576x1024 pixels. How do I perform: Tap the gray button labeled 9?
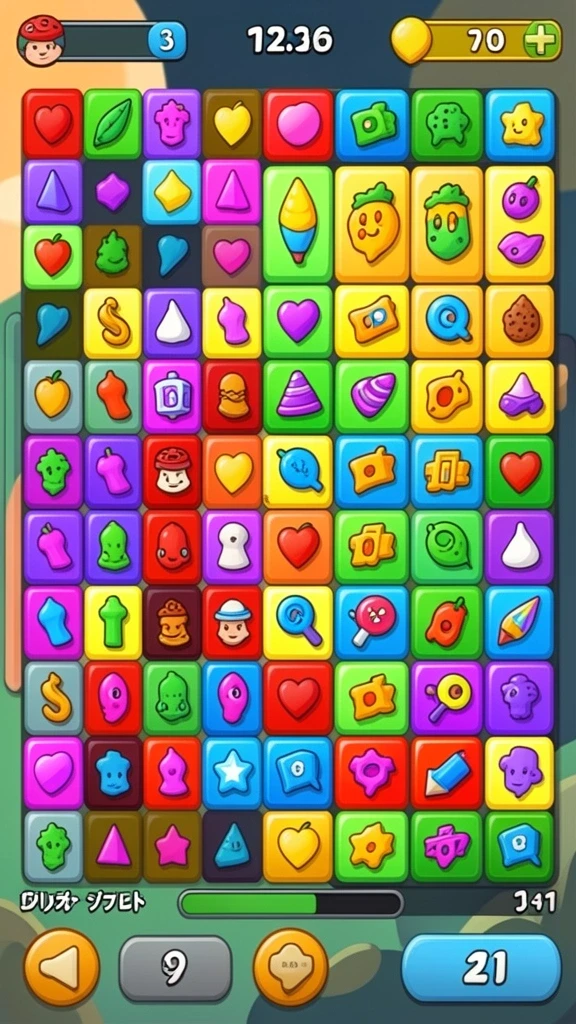pyautogui.click(x=175, y=968)
